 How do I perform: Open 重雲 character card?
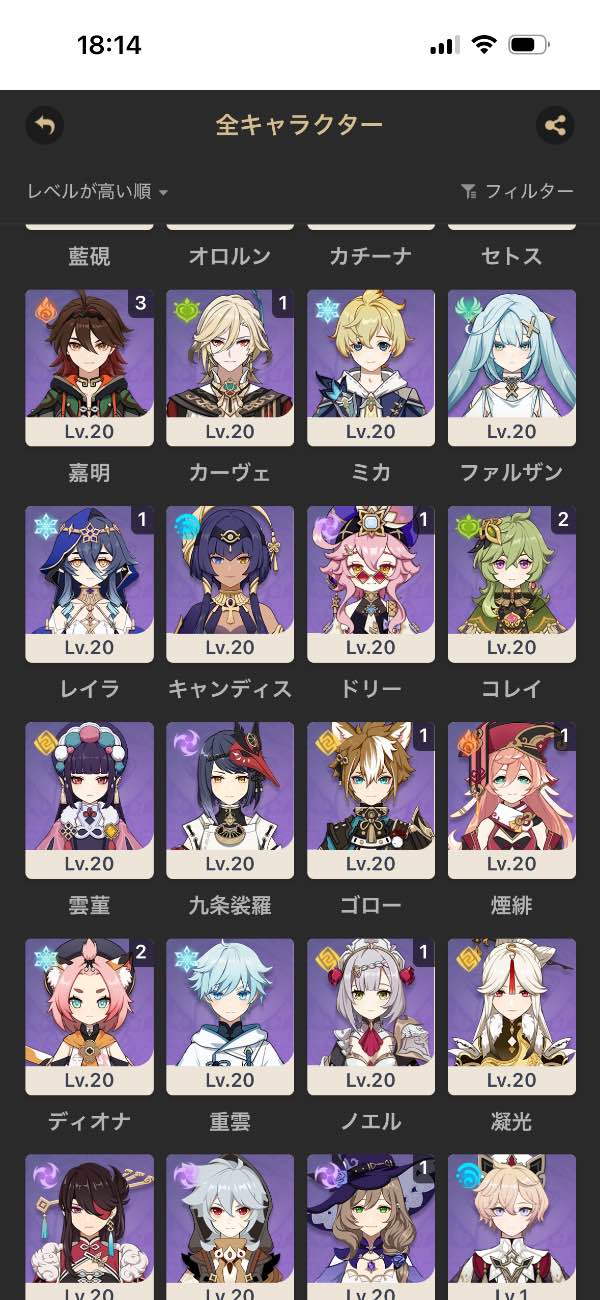pyautogui.click(x=230, y=1015)
